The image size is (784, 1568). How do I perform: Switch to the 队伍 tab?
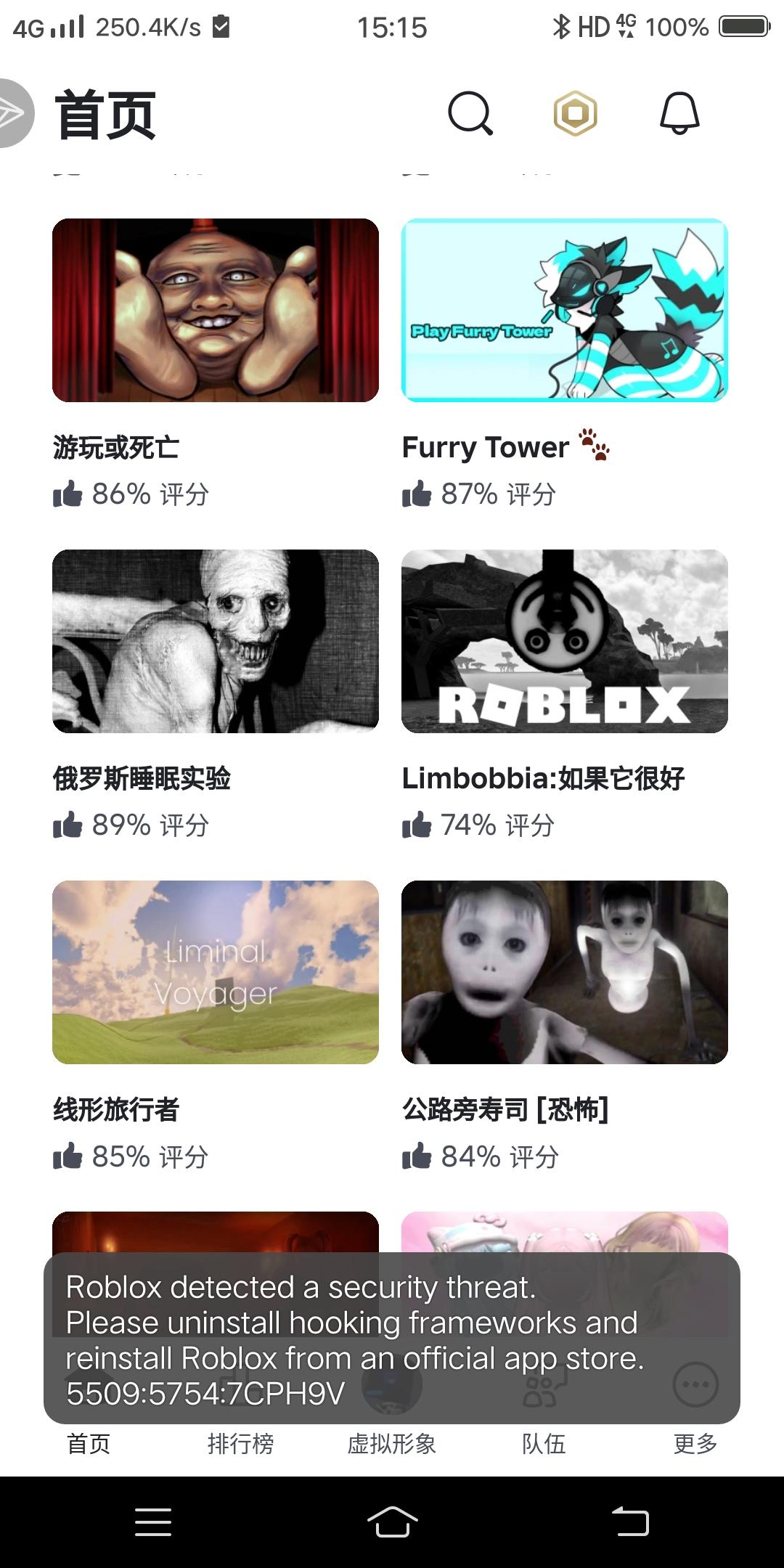point(544,1442)
